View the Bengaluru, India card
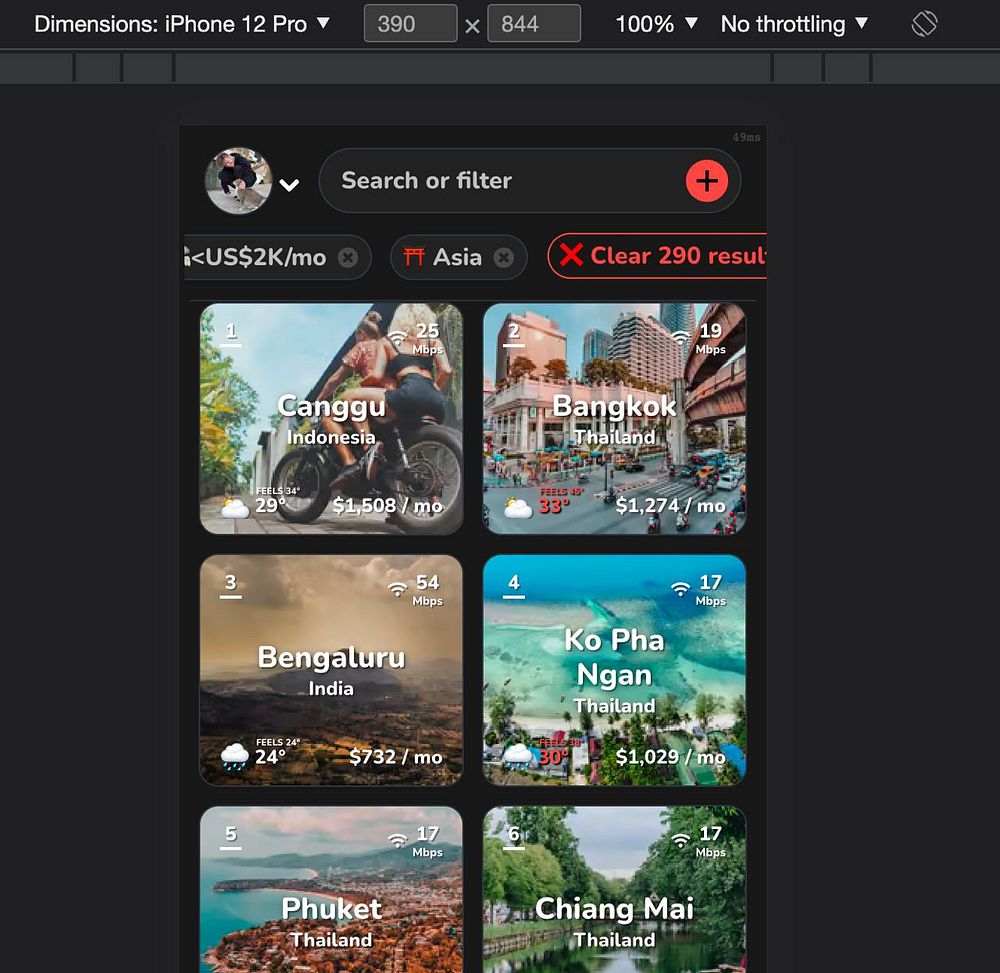Image resolution: width=1000 pixels, height=973 pixels. click(x=331, y=670)
